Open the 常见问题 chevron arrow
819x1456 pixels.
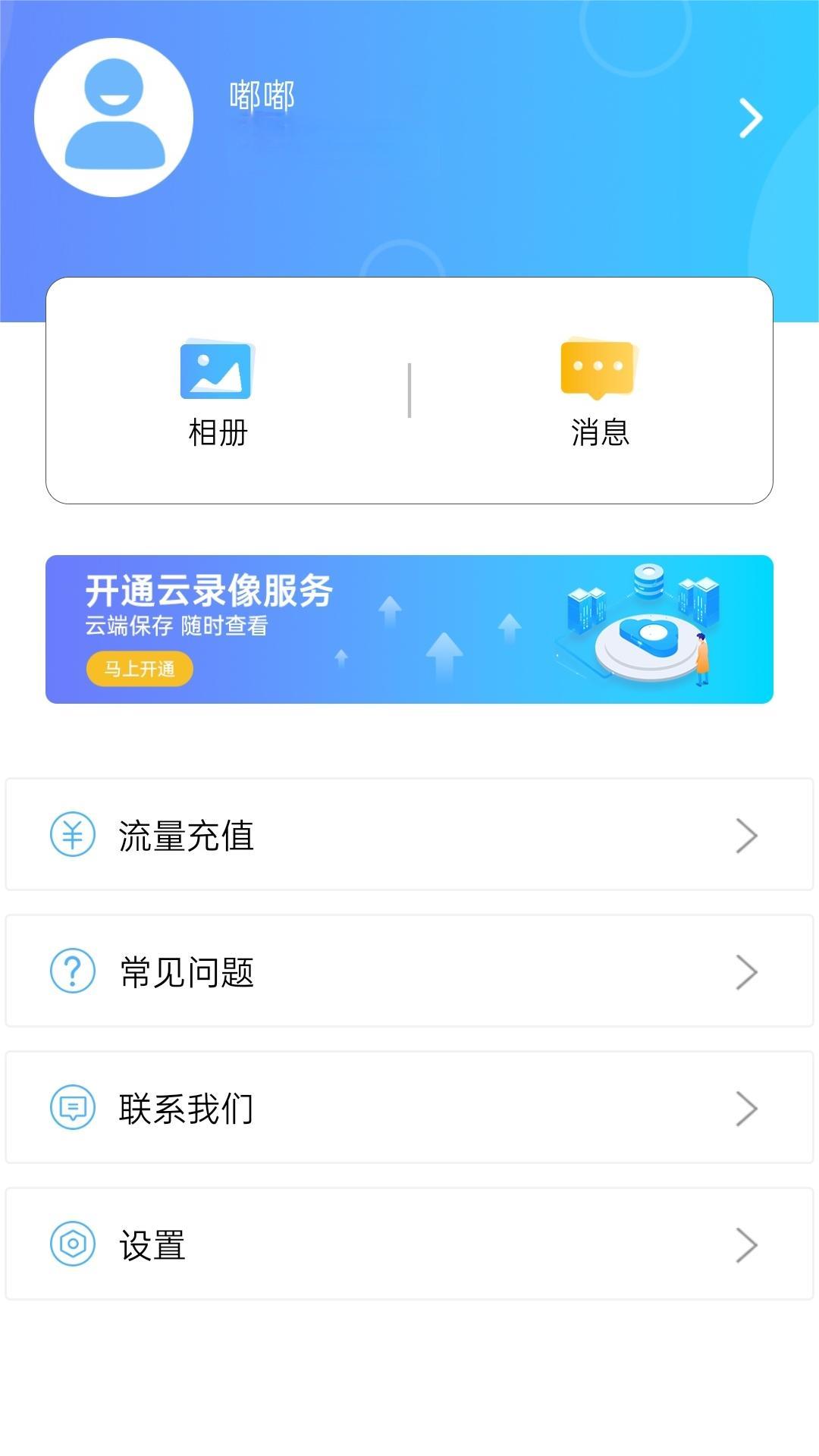click(x=747, y=972)
